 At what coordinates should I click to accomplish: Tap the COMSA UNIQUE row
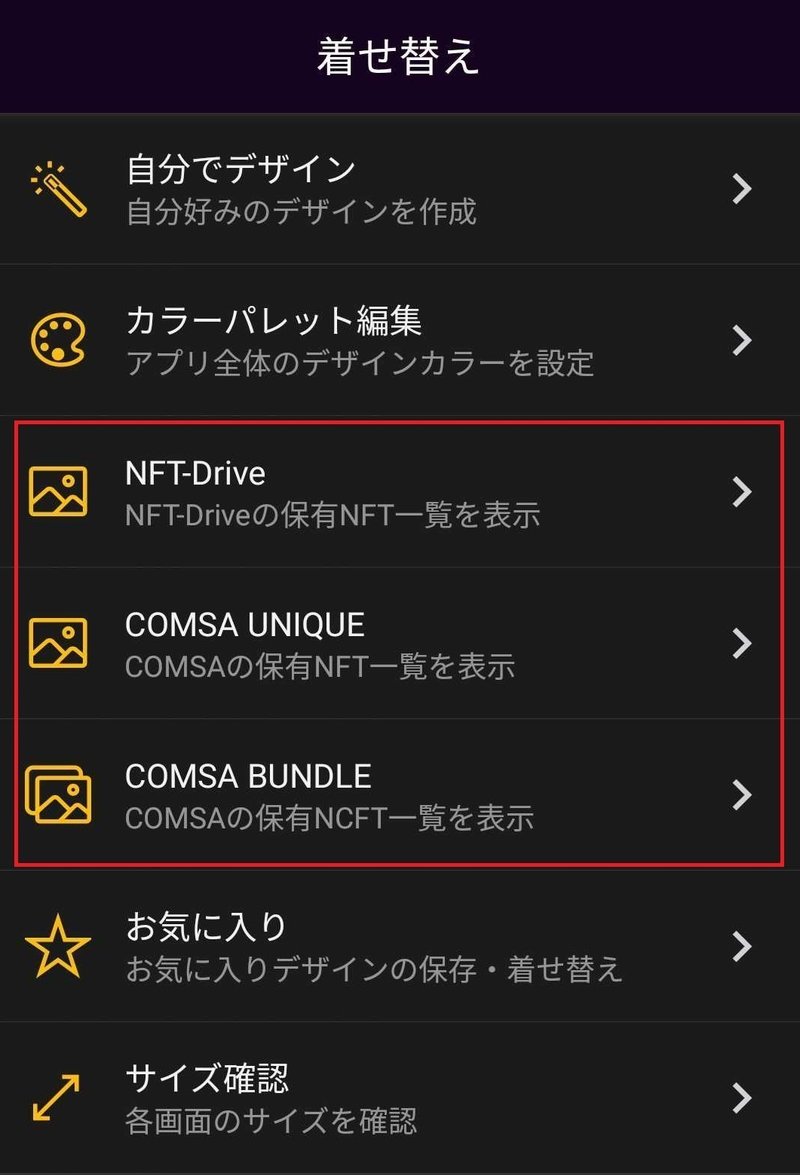point(400,643)
